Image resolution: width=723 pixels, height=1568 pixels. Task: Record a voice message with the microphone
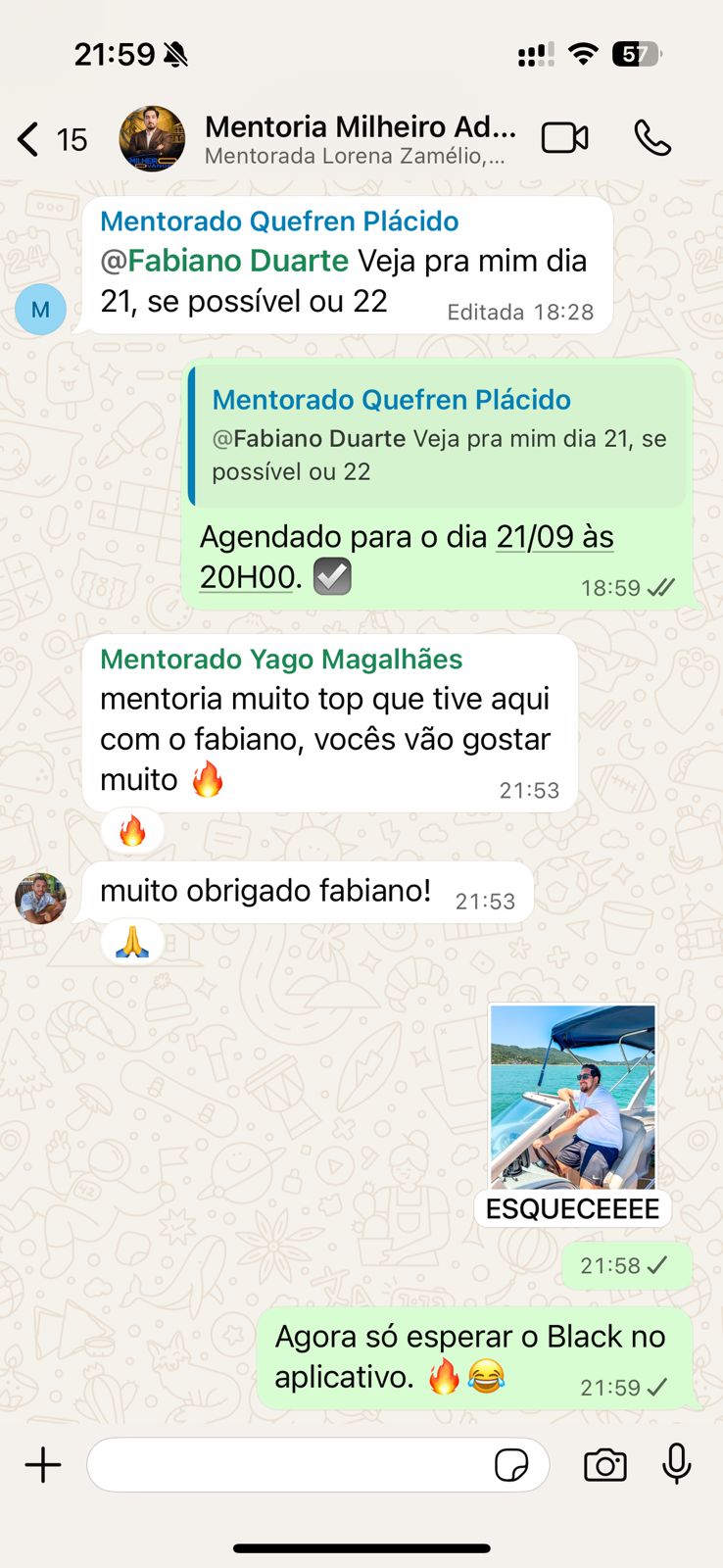click(676, 1465)
